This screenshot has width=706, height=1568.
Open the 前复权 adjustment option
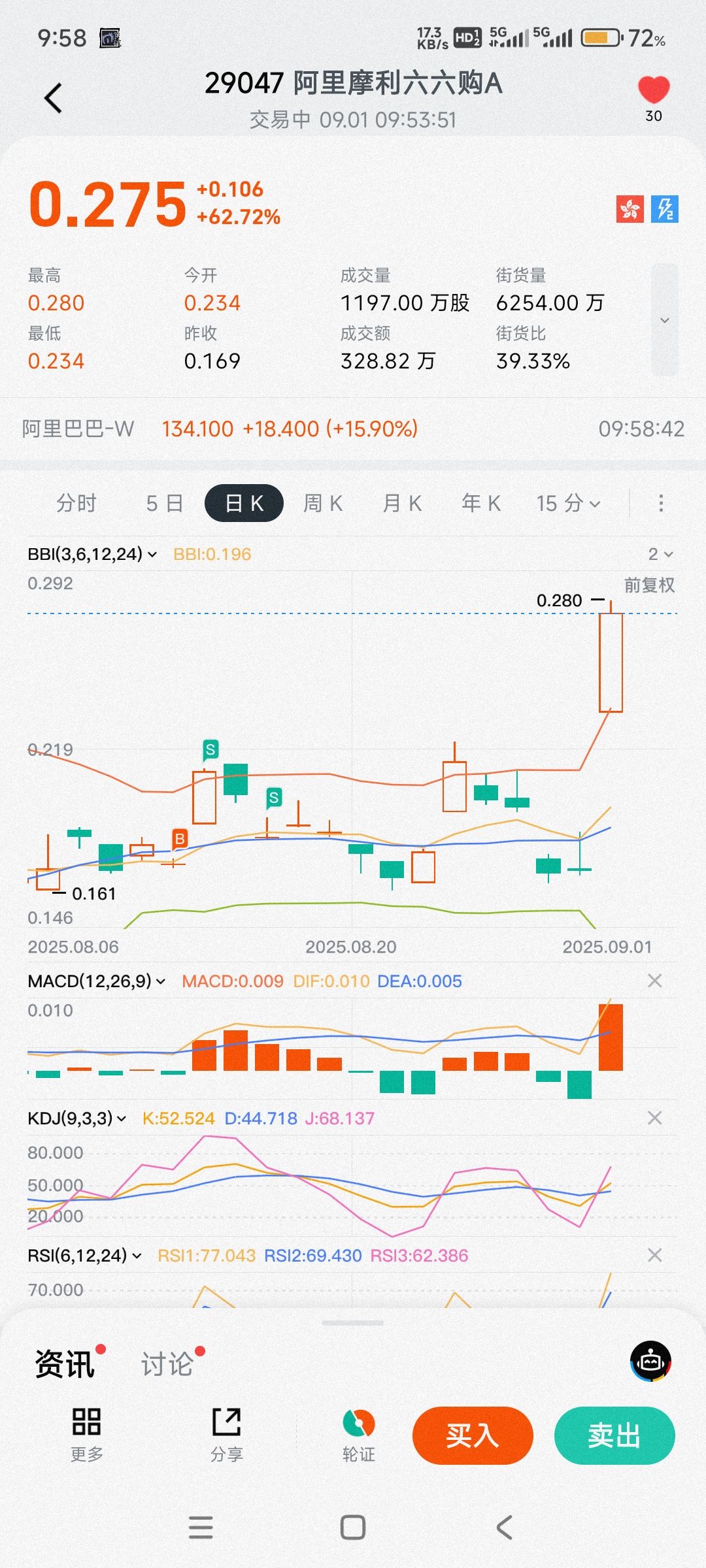pos(648,585)
